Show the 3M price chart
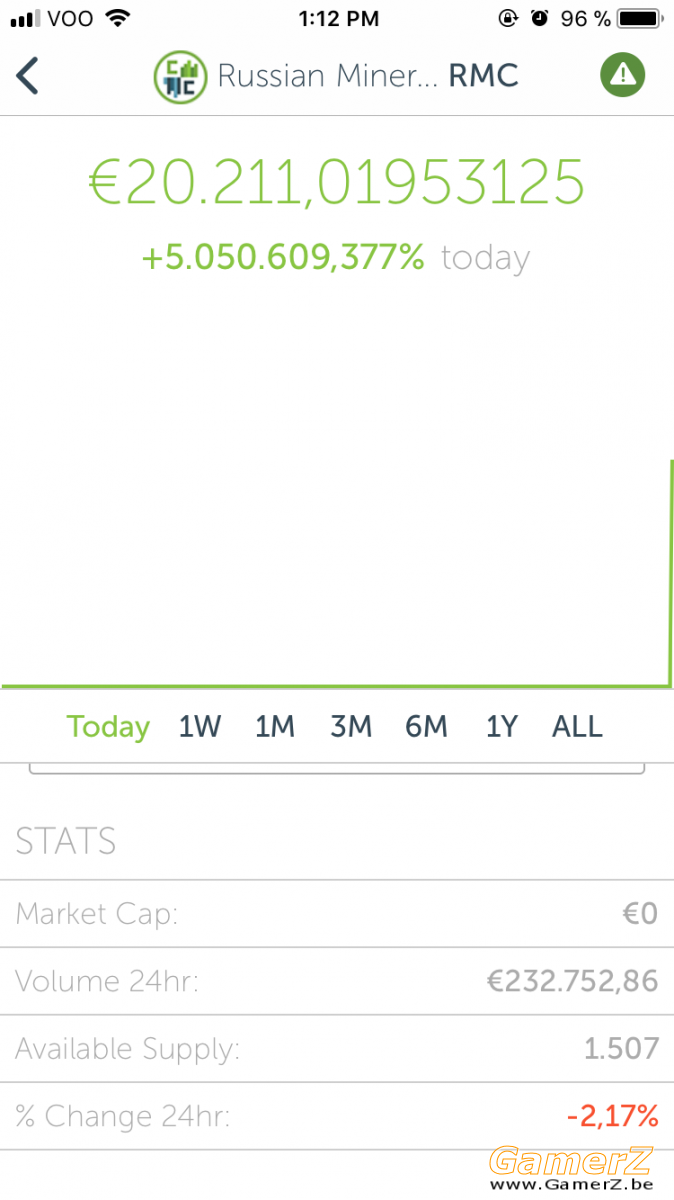 pos(351,727)
